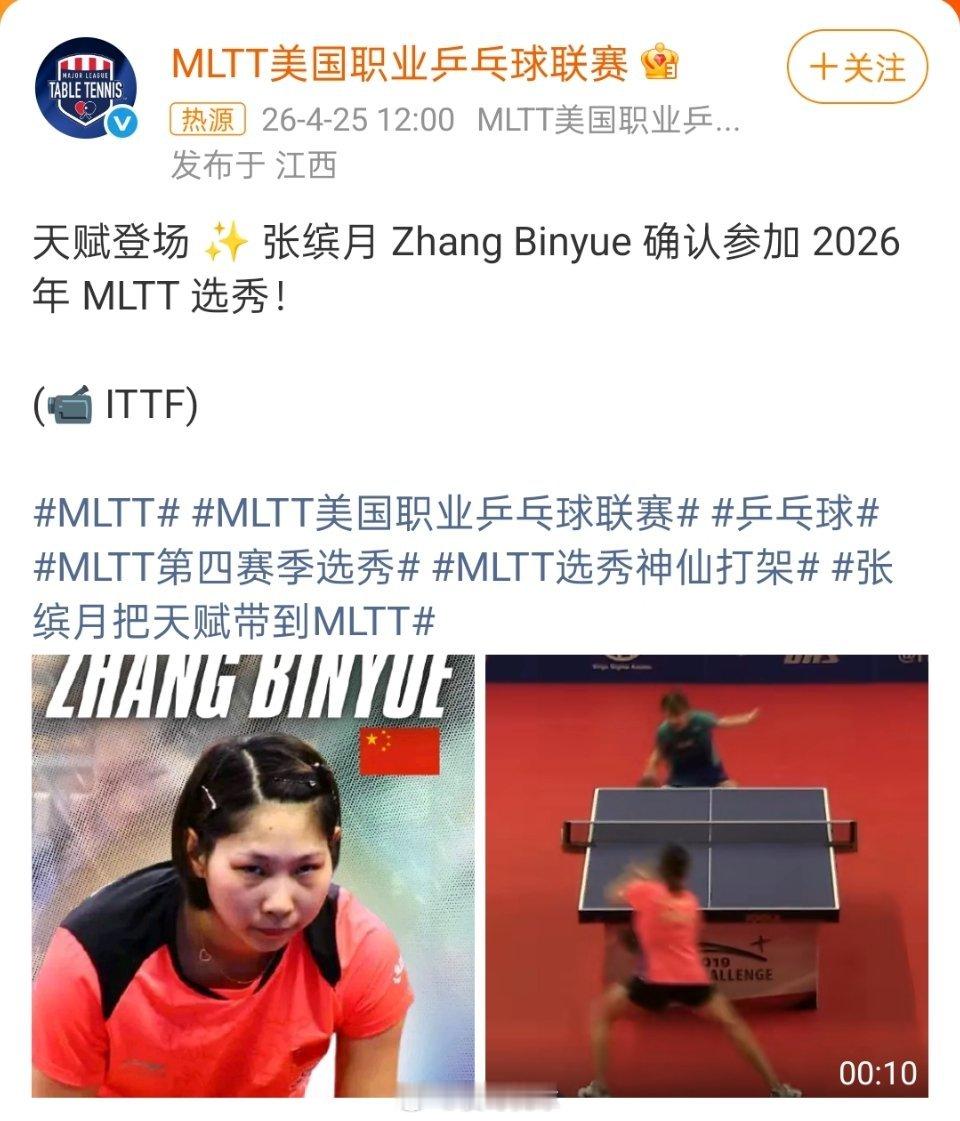Browse the #乒乓球# hashtag topic

pos(795,514)
